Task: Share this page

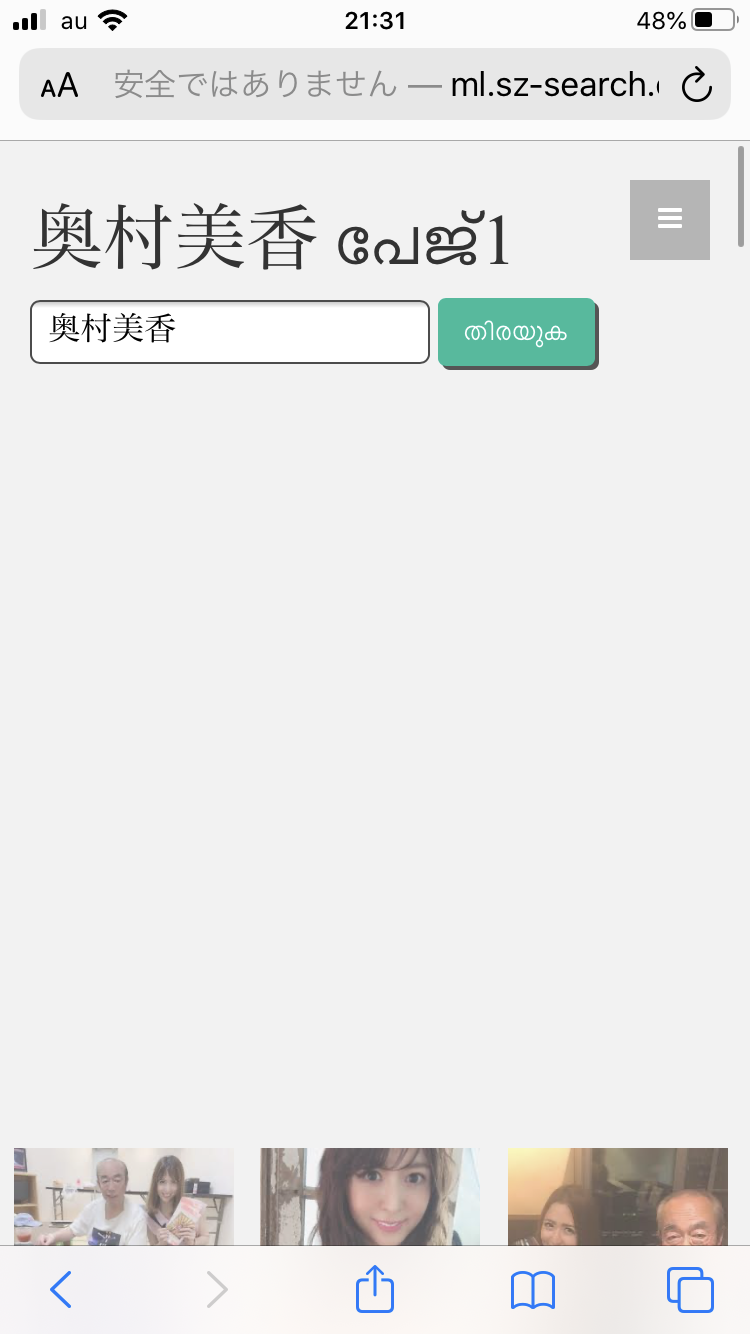Action: pyautogui.click(x=375, y=1290)
